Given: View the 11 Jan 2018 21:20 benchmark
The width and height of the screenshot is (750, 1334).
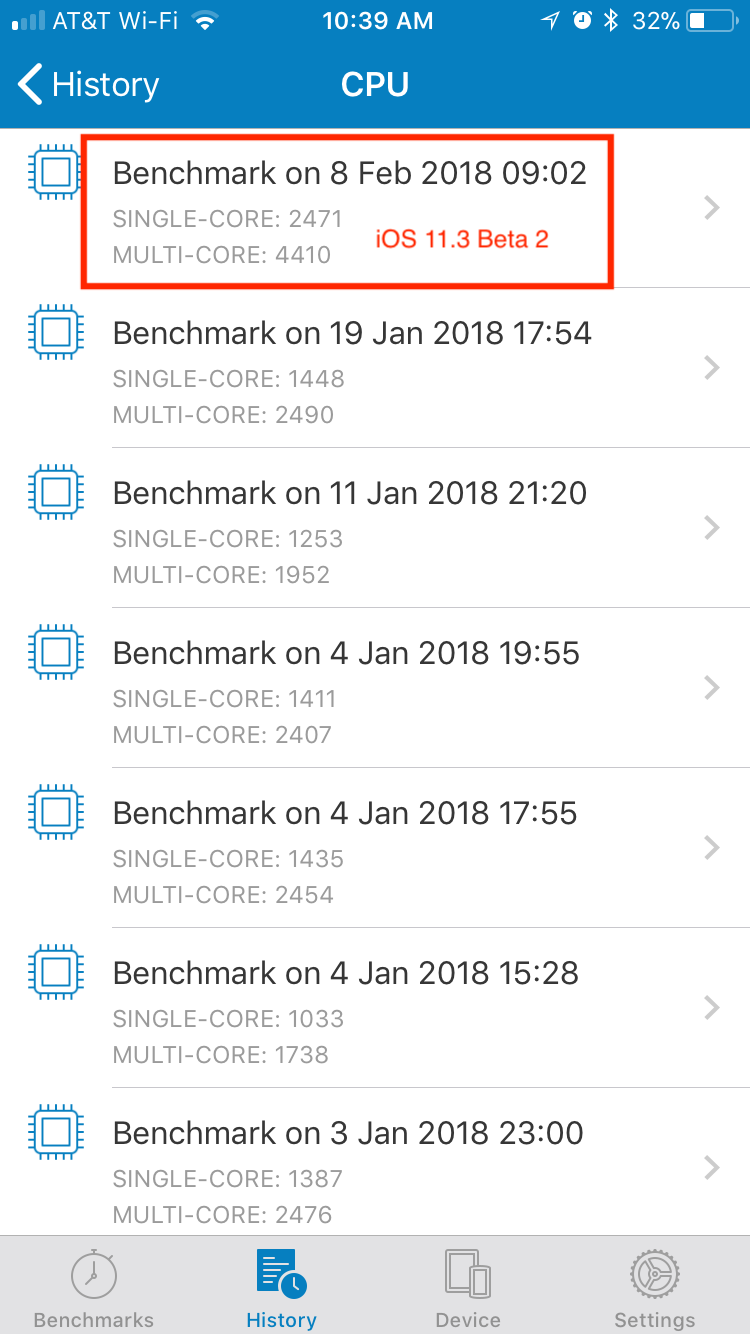Looking at the screenshot, I should [x=375, y=528].
